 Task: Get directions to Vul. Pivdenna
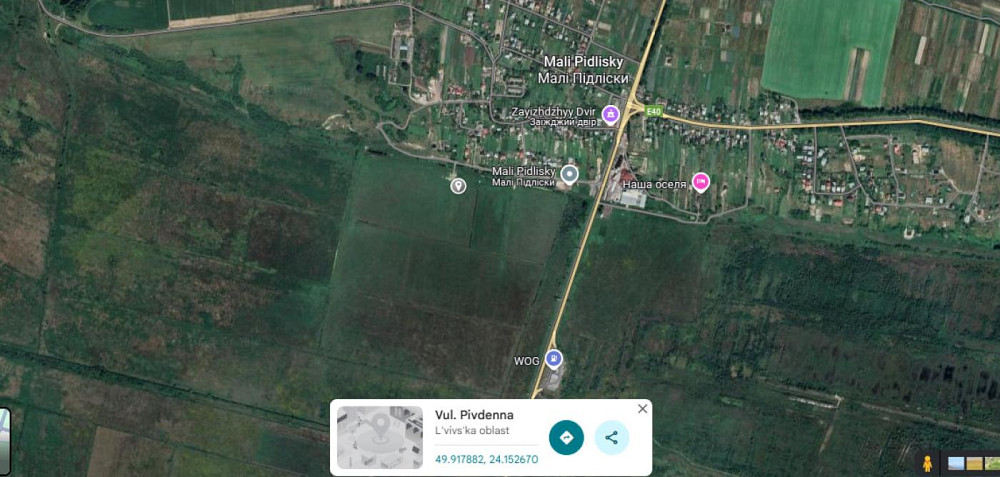pos(566,438)
